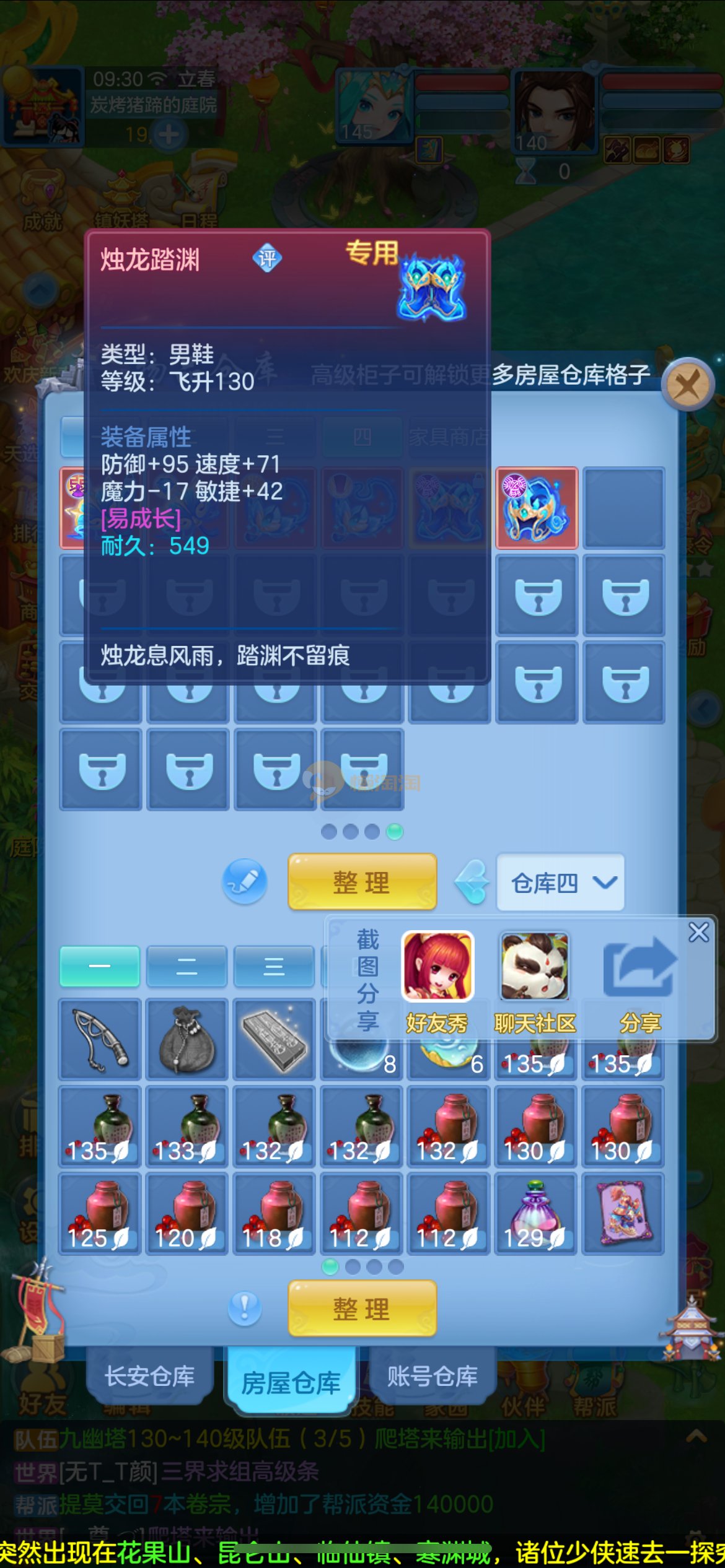Image resolution: width=725 pixels, height=1568 pixels.
Task: Switch to bag page 二
Action: point(187,966)
